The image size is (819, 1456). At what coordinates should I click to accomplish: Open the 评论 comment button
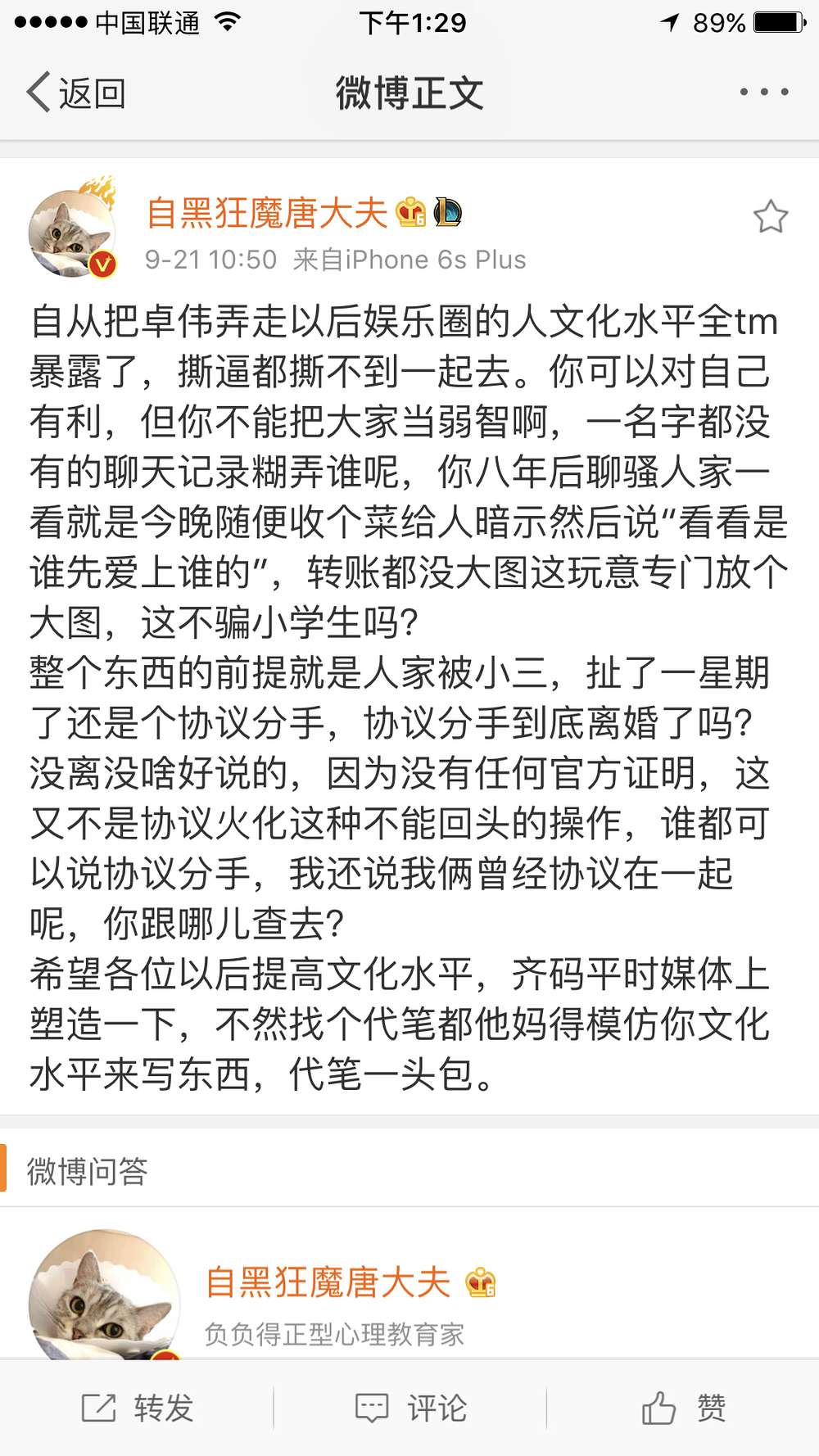pyautogui.click(x=410, y=1408)
